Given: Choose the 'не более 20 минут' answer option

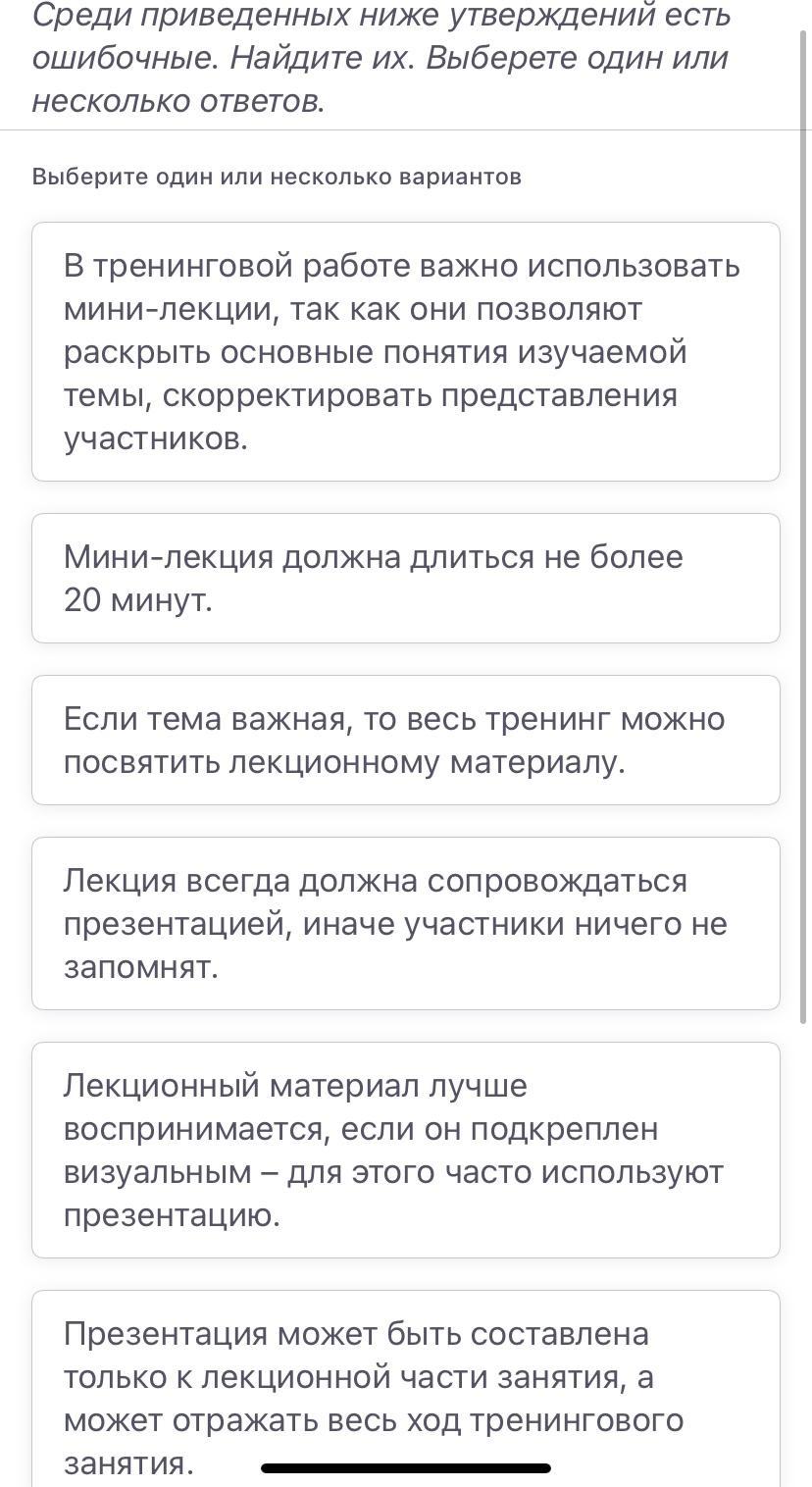Looking at the screenshot, I should point(405,578).
